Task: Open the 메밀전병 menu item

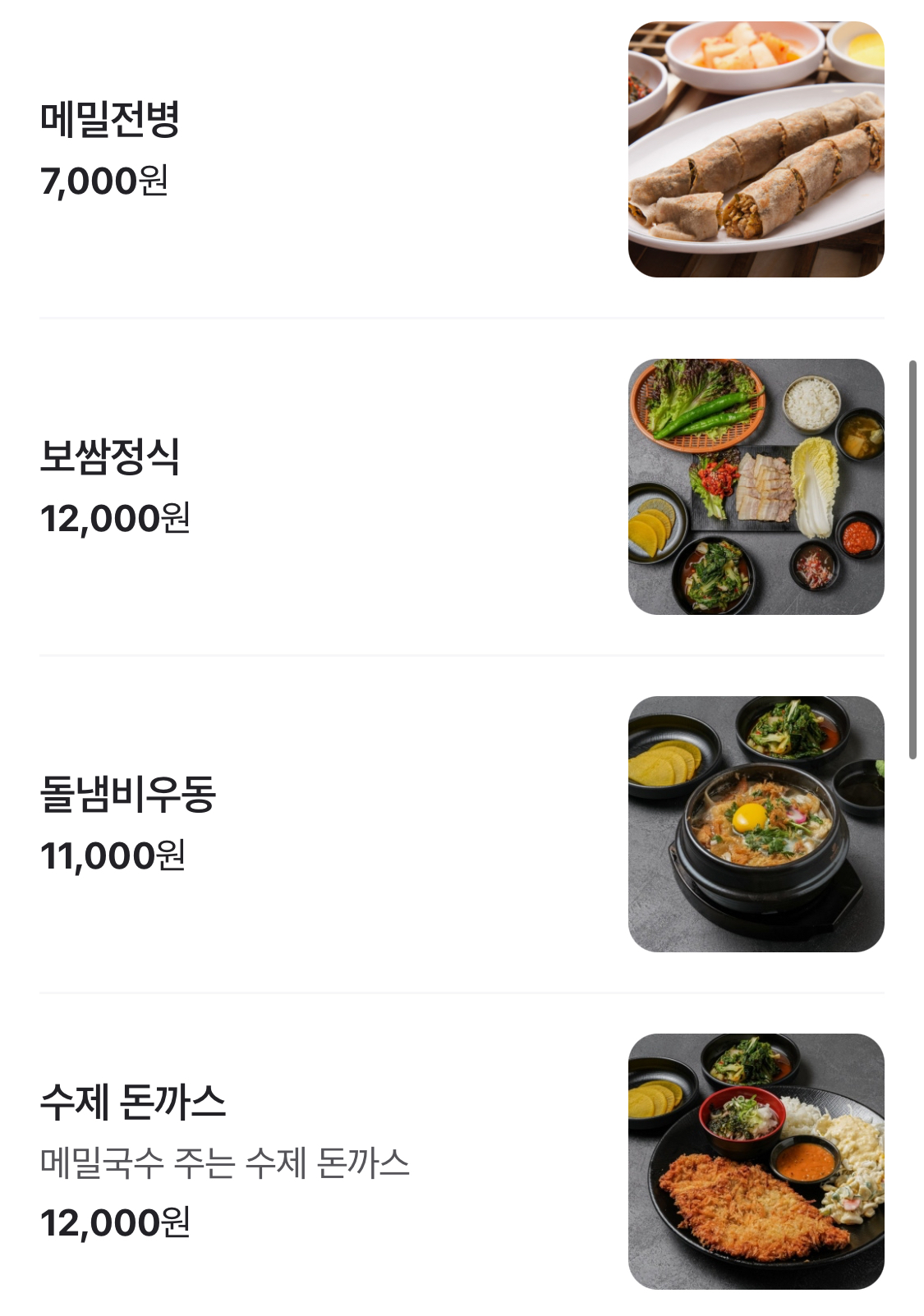Action: [x=110, y=120]
